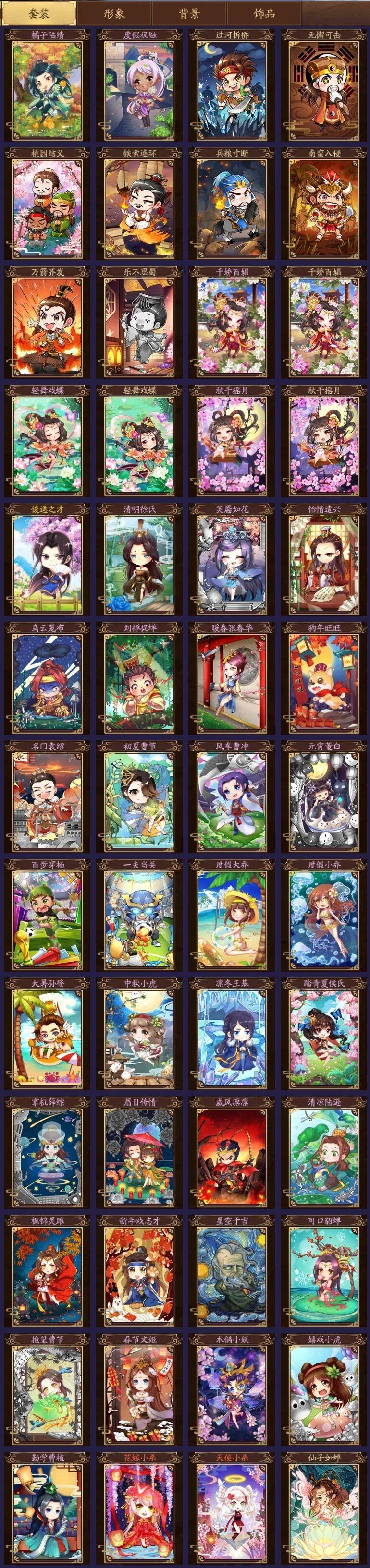Open the 饰品 tab

tap(264, 13)
